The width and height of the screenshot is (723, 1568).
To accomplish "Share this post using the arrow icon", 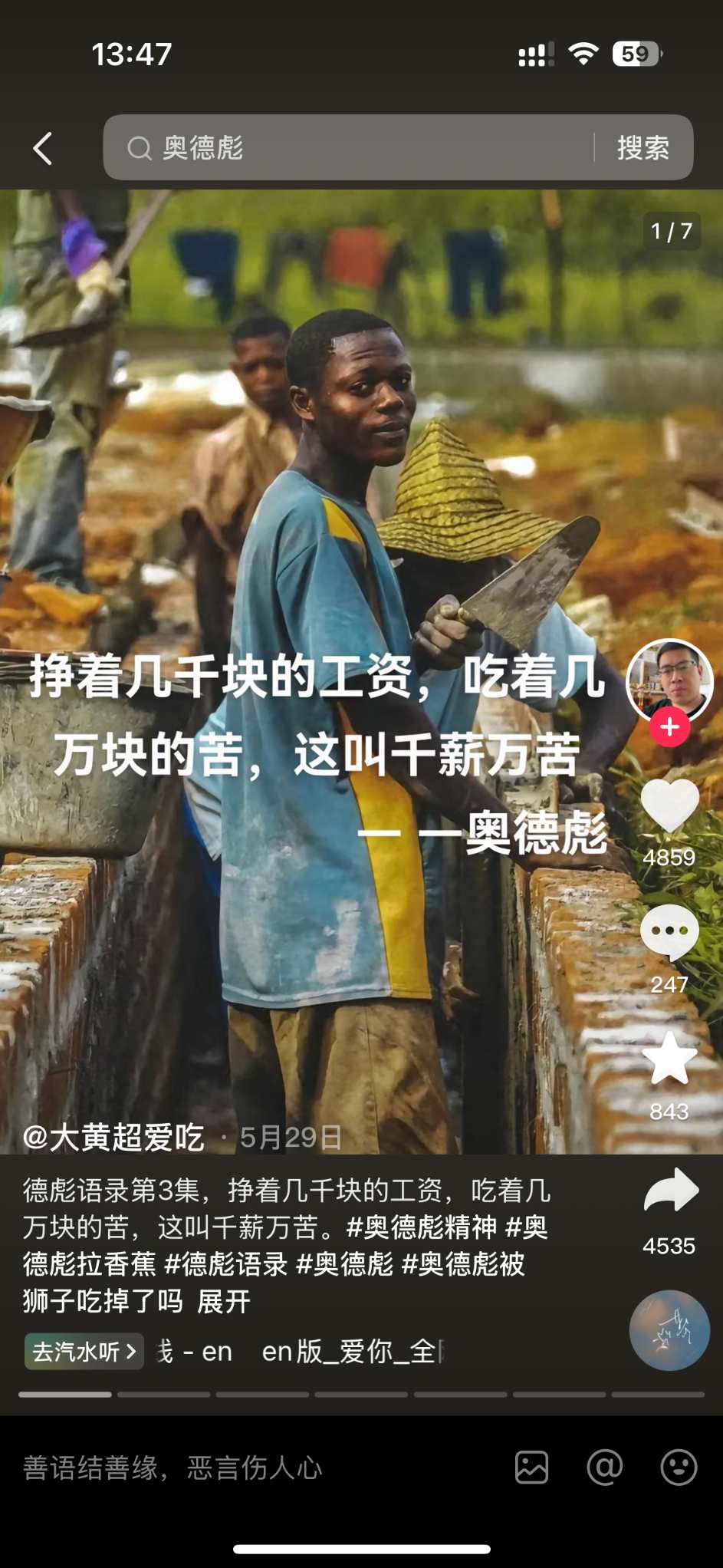I will (x=669, y=1191).
